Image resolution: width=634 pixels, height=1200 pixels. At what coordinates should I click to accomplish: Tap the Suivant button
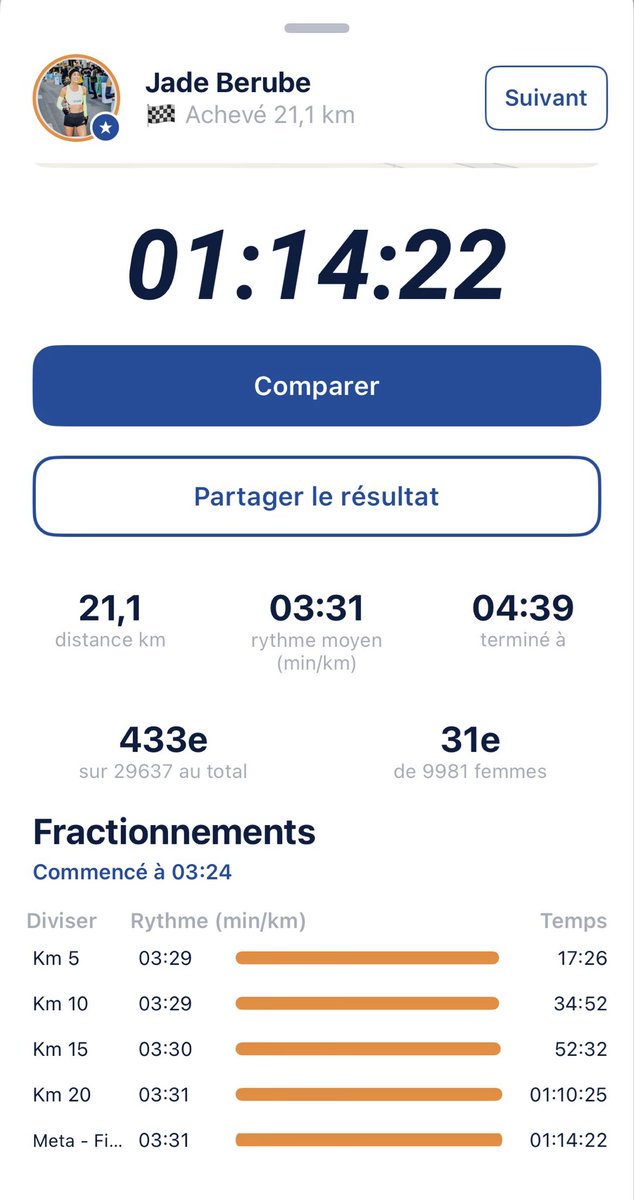[x=546, y=98]
